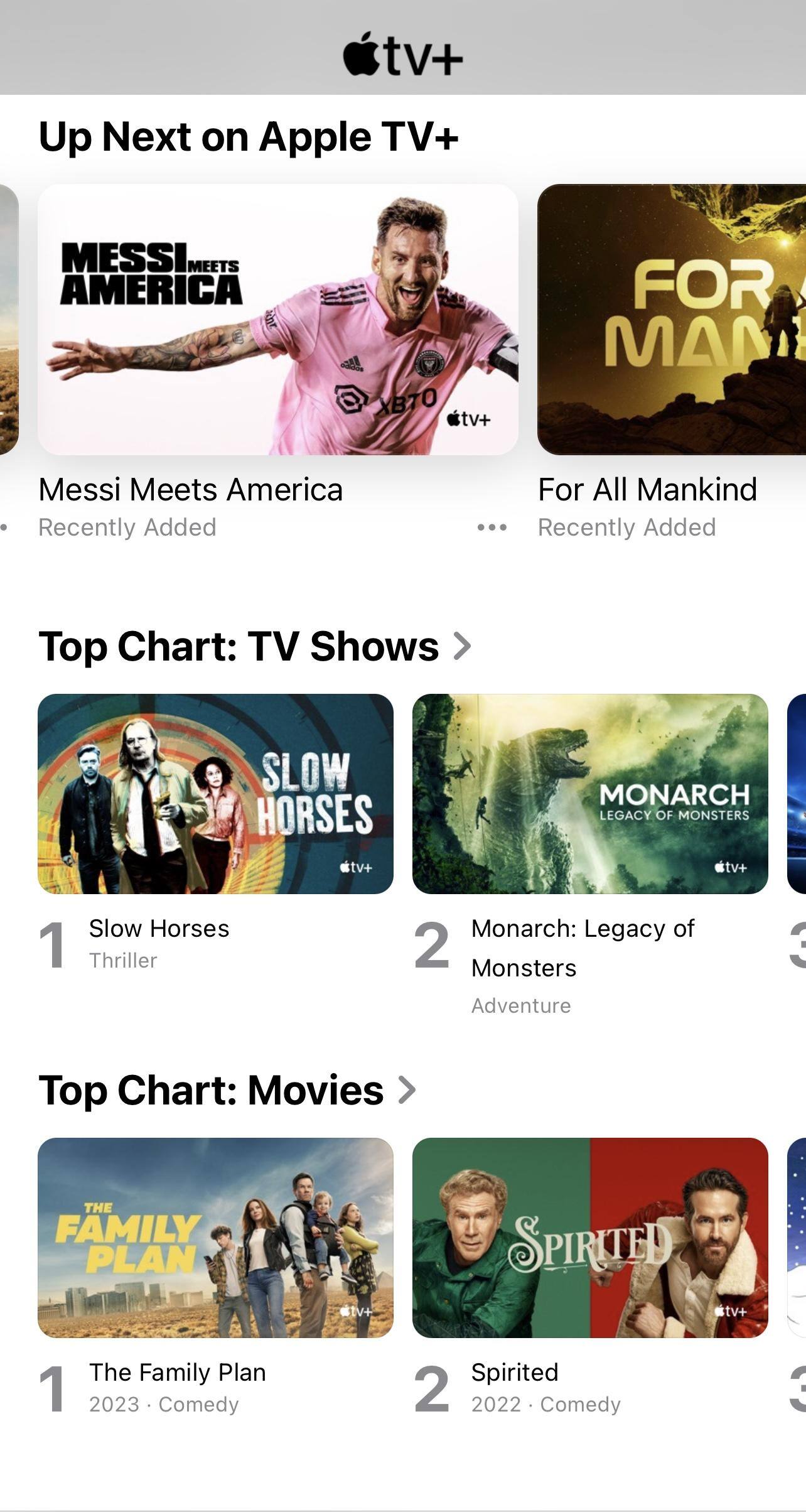The image size is (806, 1512).
Task: Open Messi Meets America card
Action: 277,319
